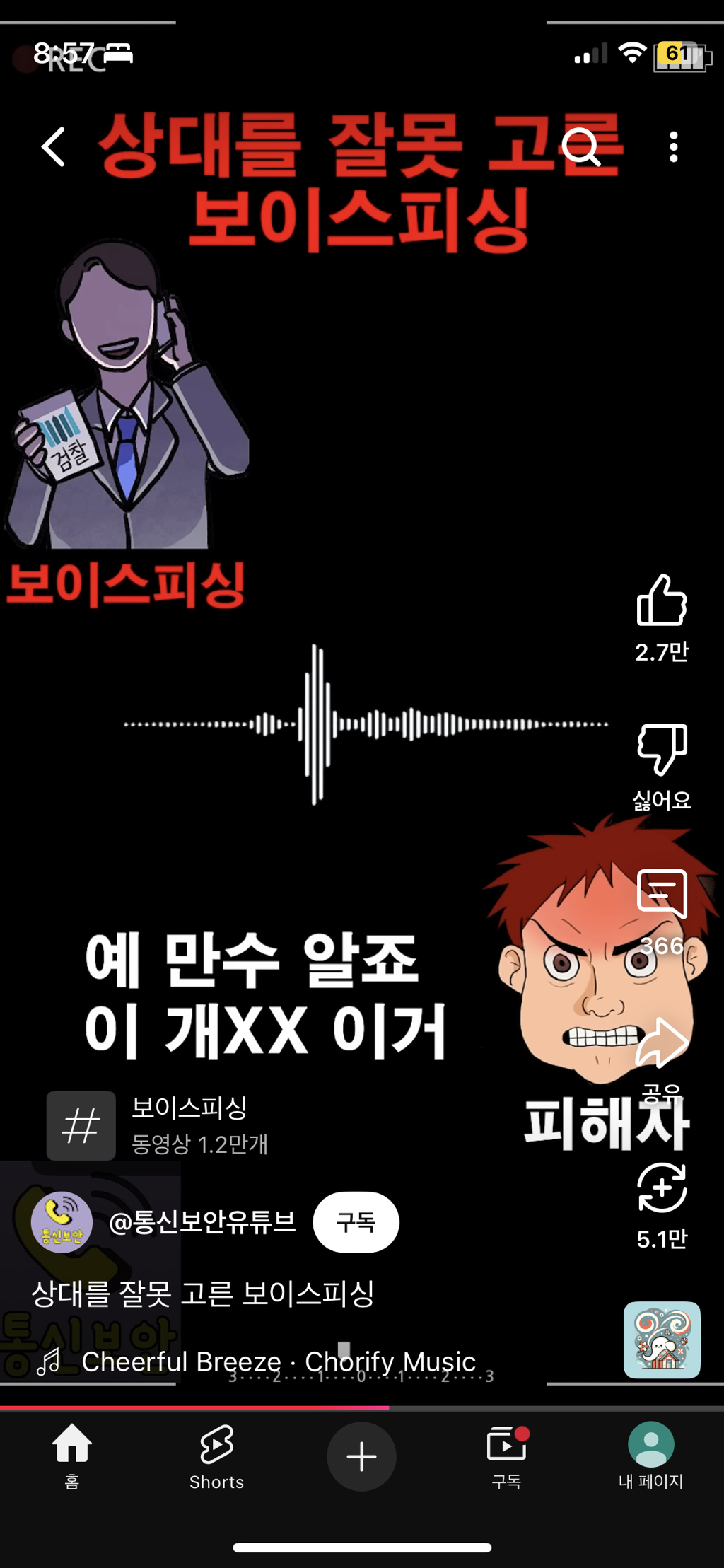Switch to the Shorts tab
This screenshot has width=724, height=1568.
216,1456
